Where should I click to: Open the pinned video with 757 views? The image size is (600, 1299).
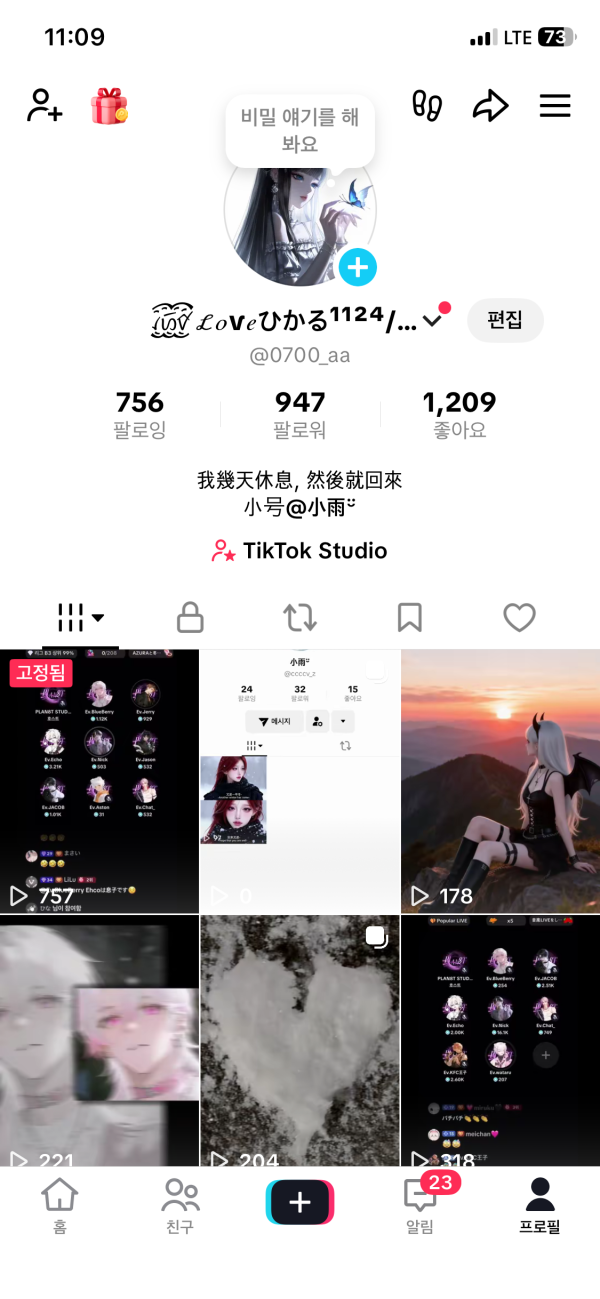(x=99, y=780)
